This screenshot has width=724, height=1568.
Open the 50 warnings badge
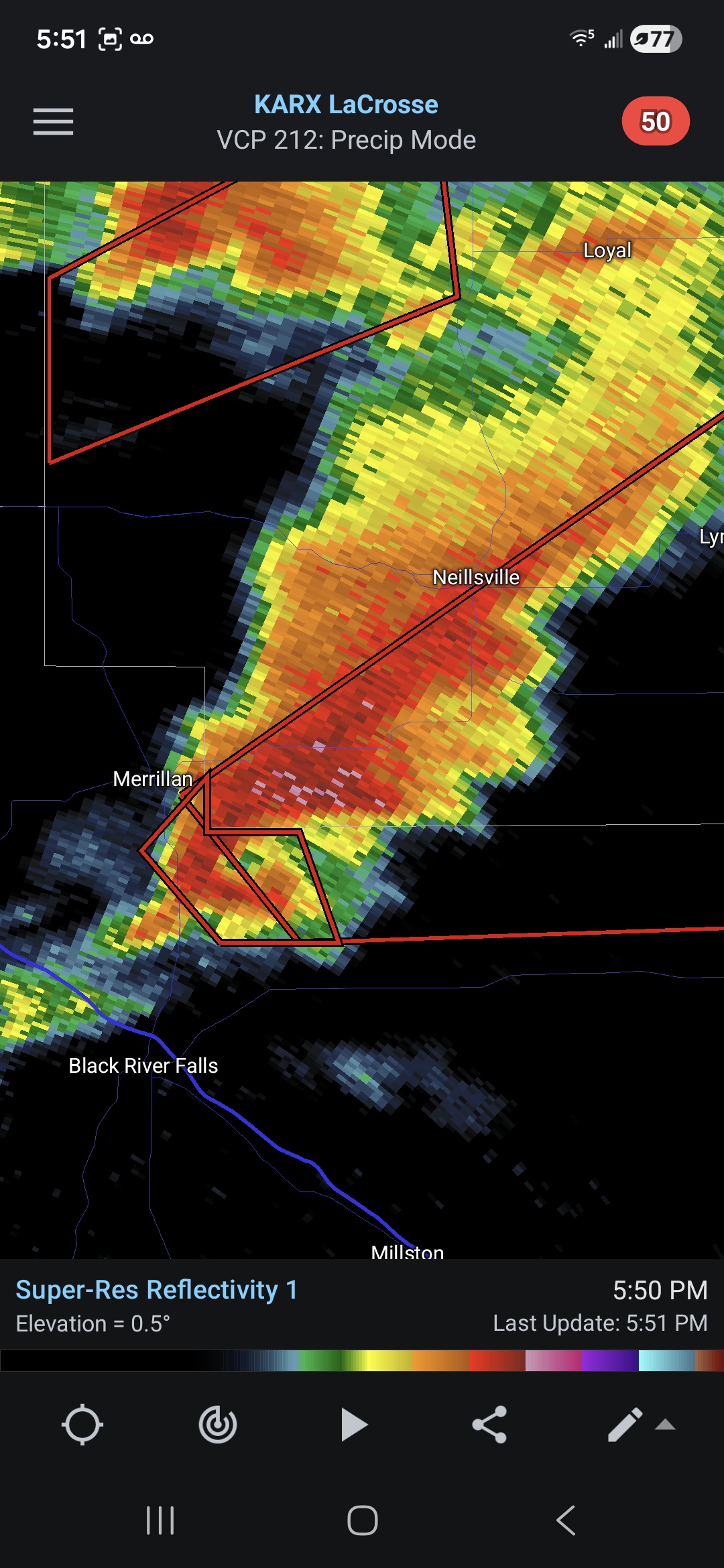(x=655, y=121)
